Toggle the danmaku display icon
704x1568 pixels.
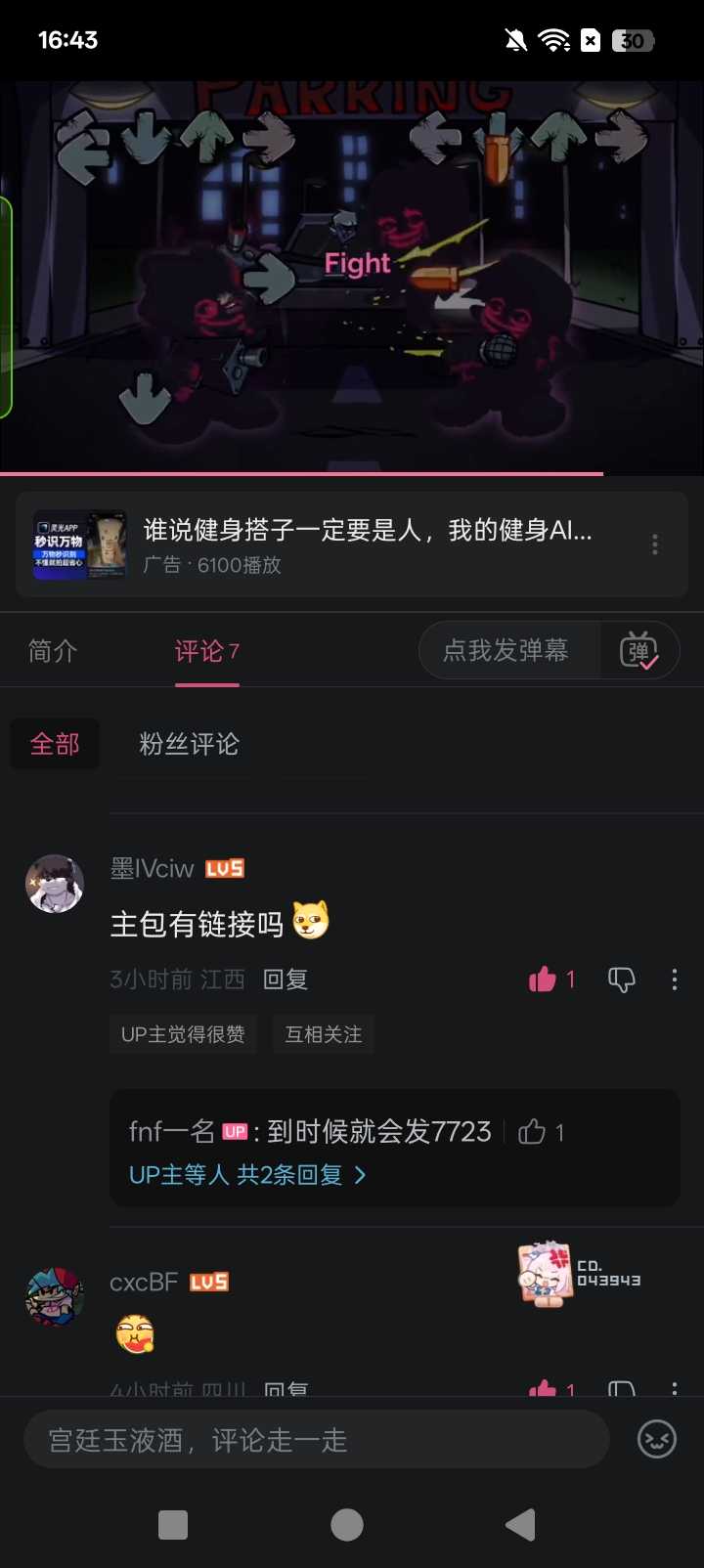638,651
